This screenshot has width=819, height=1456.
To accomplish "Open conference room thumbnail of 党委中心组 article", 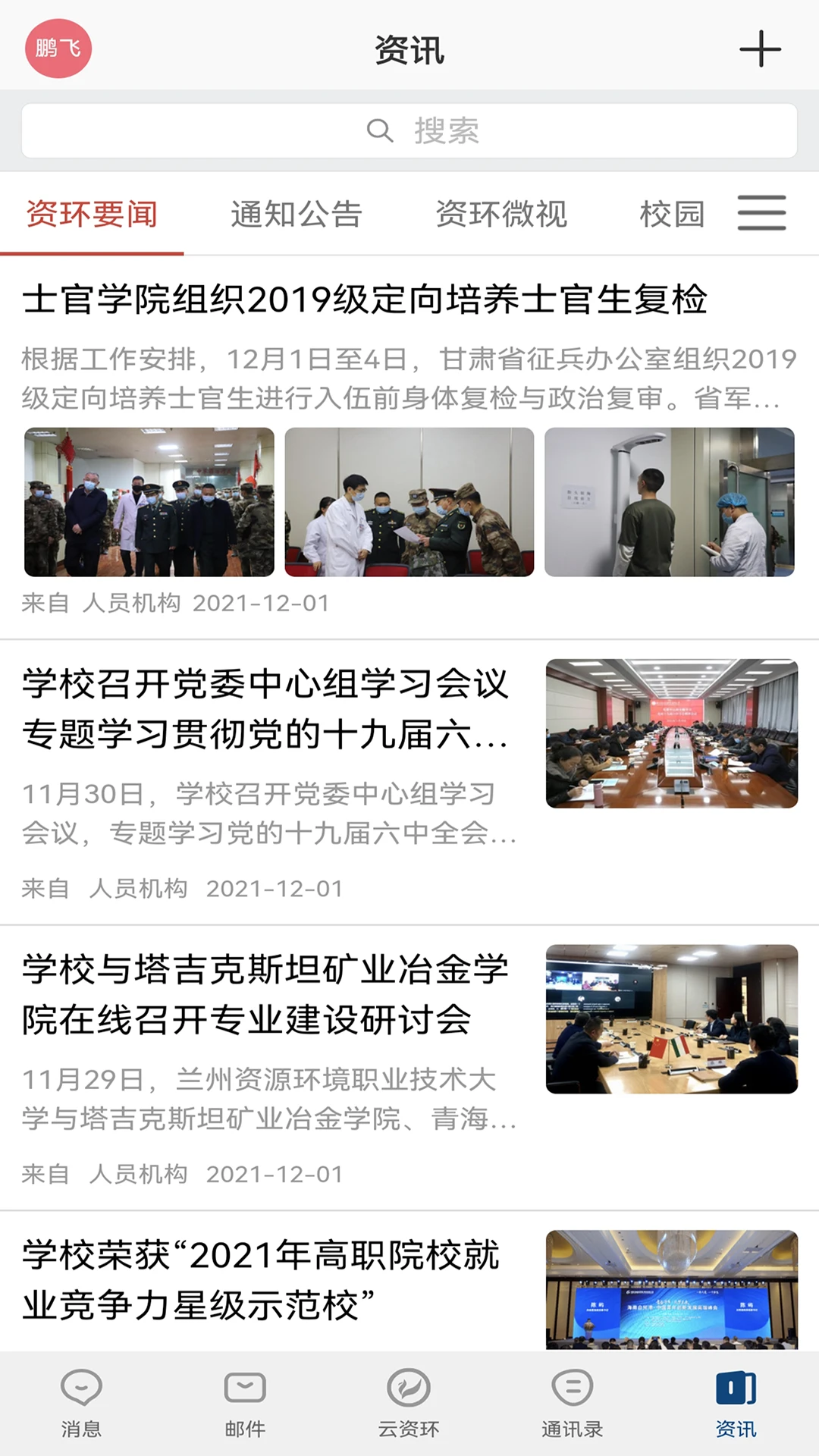I will tap(673, 733).
